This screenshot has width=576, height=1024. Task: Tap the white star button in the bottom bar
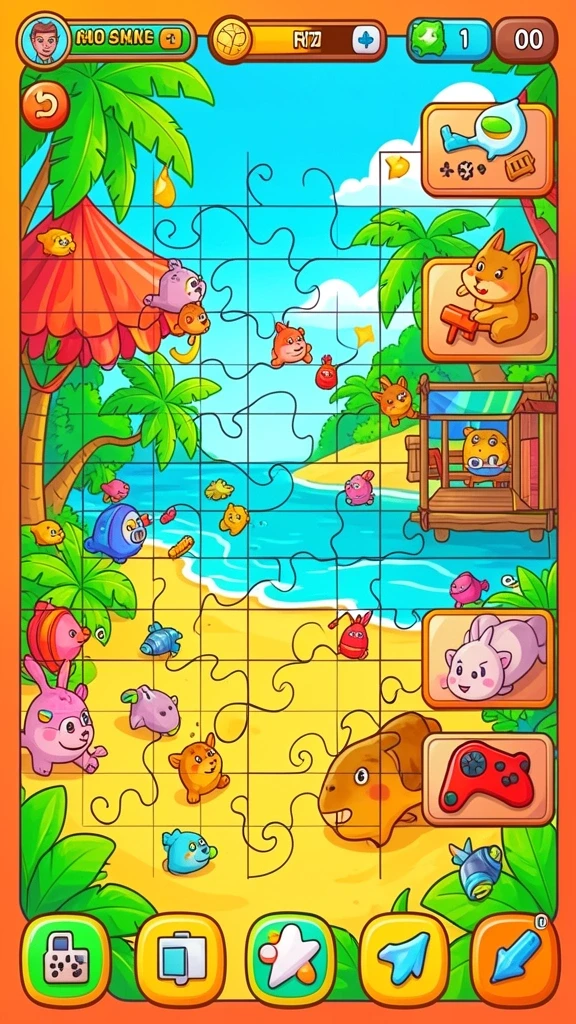click(291, 959)
